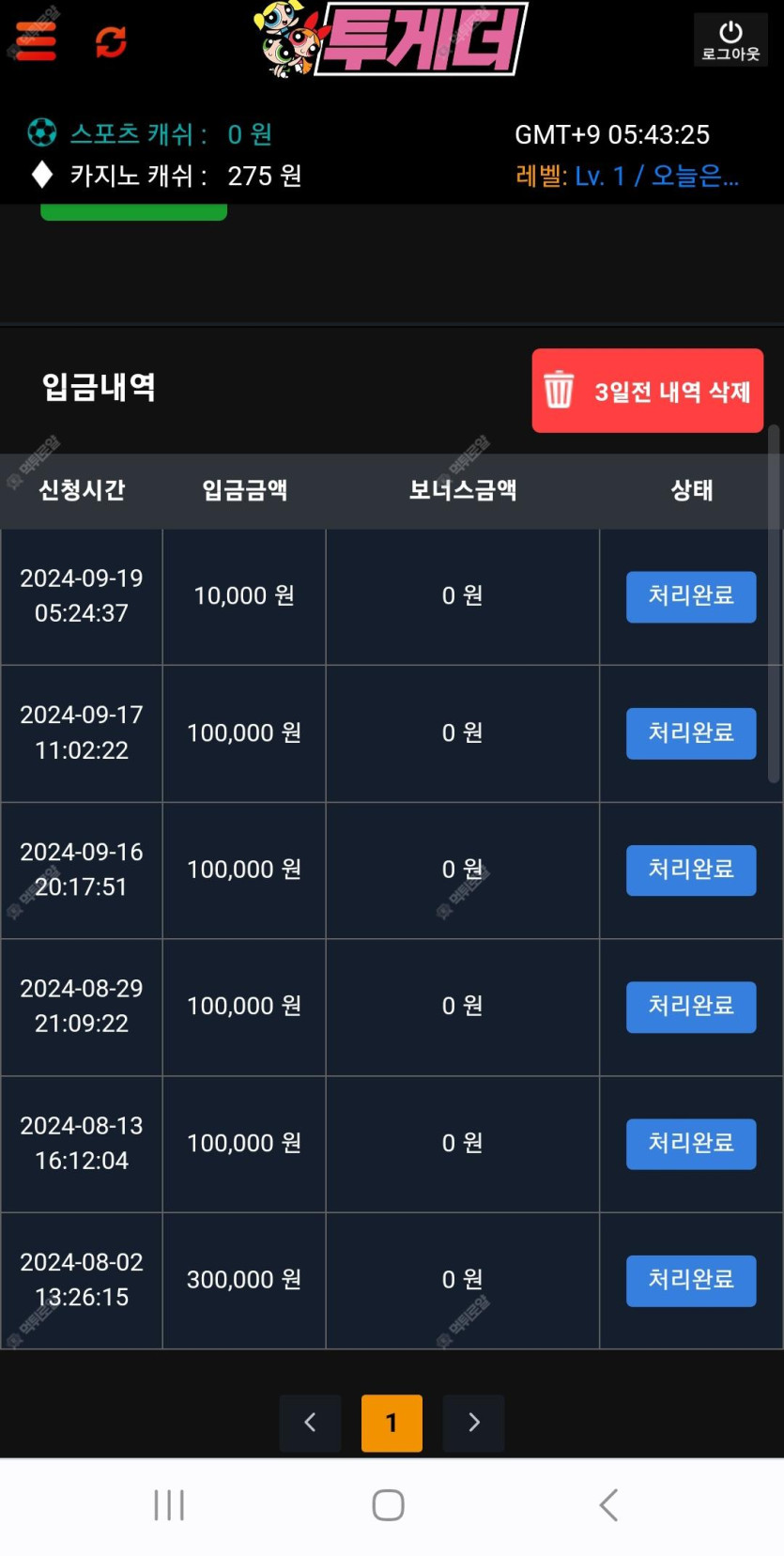
Task: Open the hamburger menu
Action: coord(37,40)
